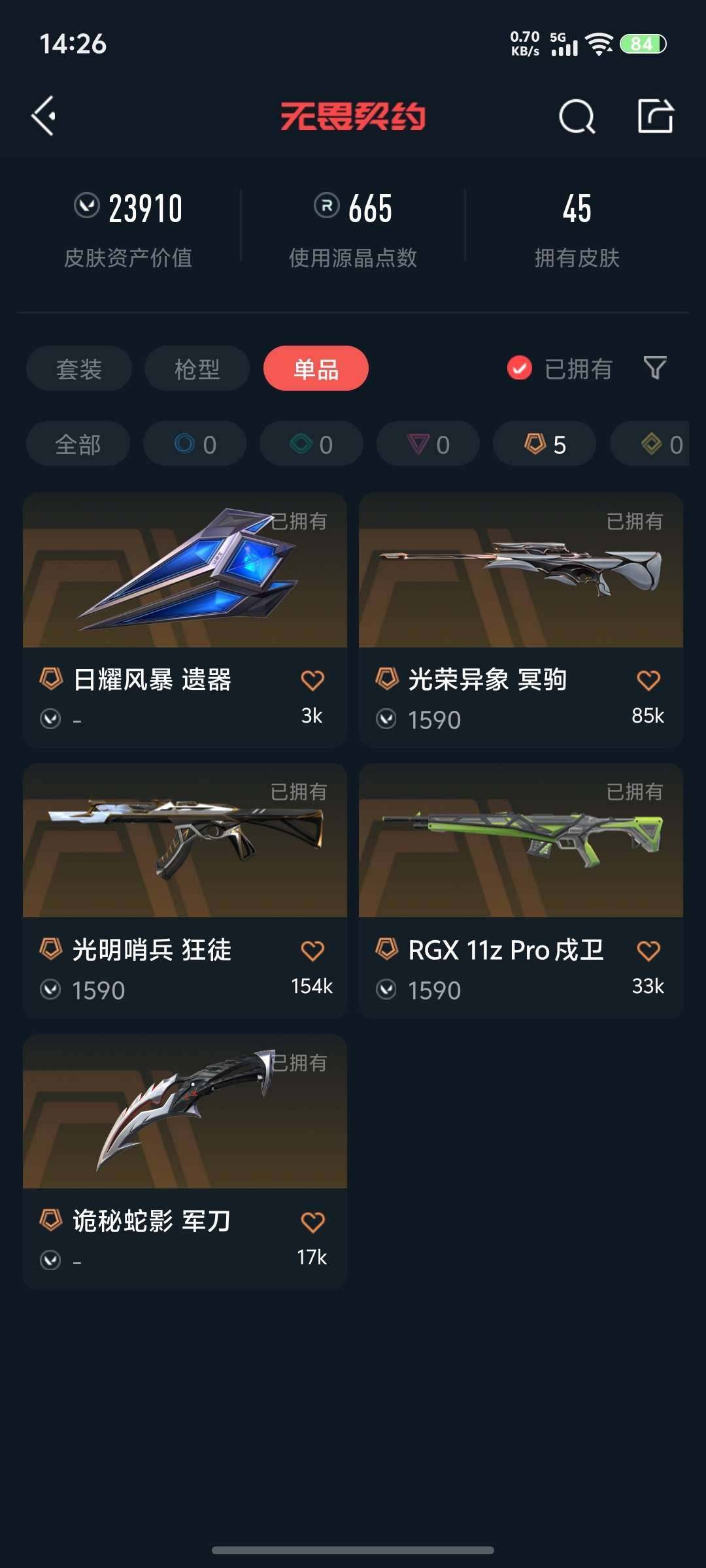
Task: Tap the teal rarity filter showing 0
Action: coord(311,443)
